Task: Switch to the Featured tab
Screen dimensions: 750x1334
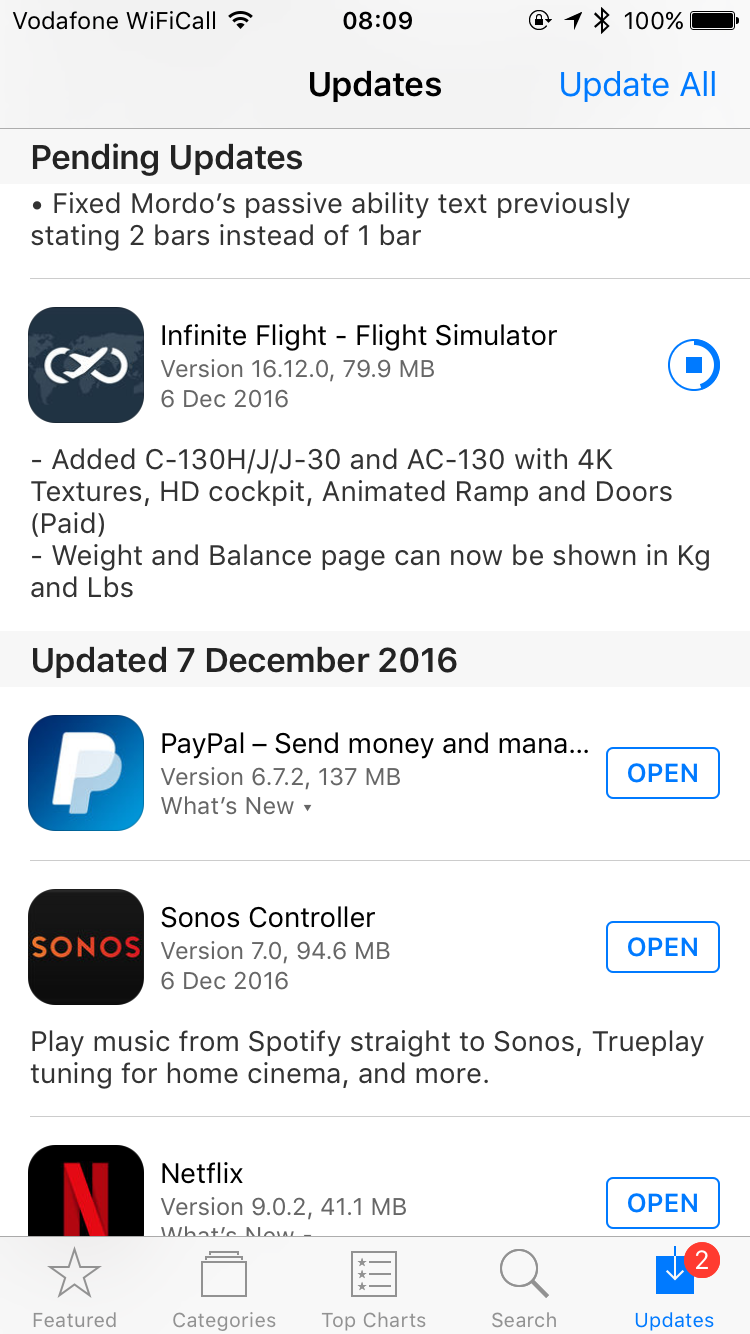Action: (x=74, y=1290)
